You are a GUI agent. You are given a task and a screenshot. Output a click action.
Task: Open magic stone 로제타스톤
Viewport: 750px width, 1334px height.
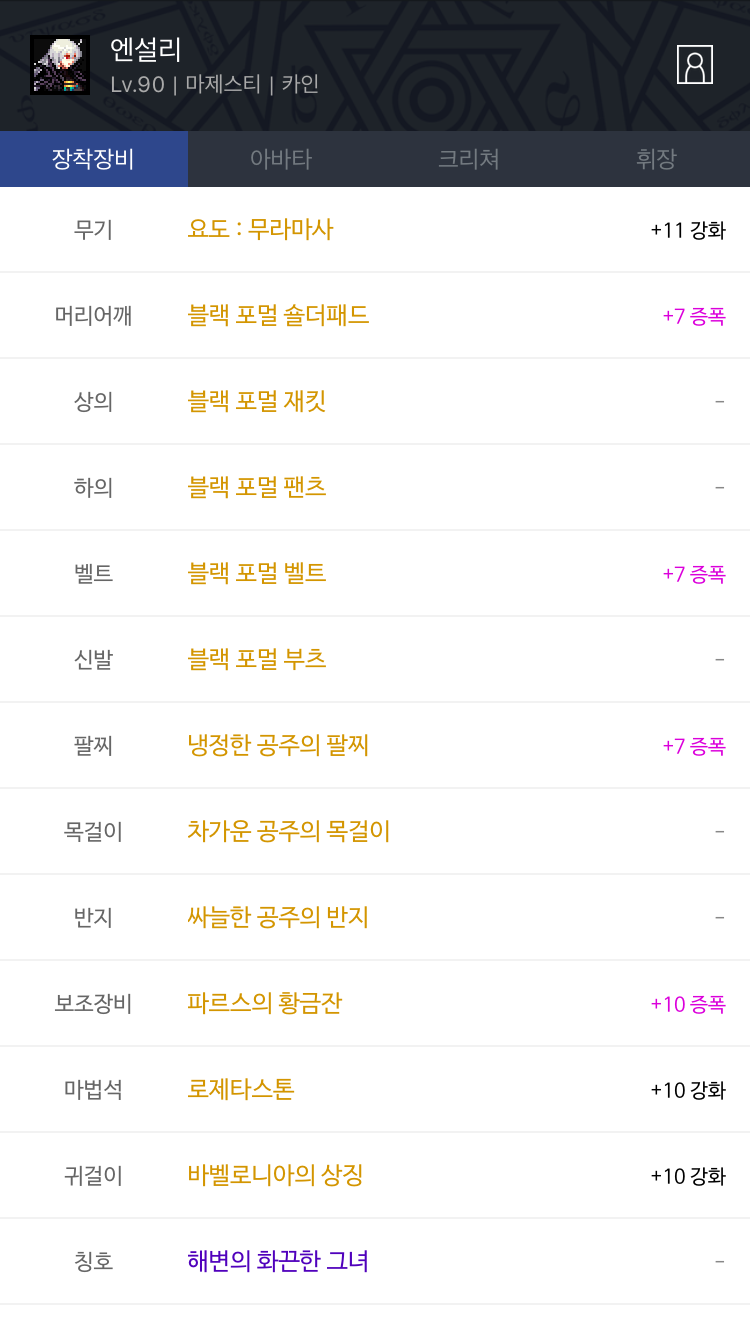241,1089
